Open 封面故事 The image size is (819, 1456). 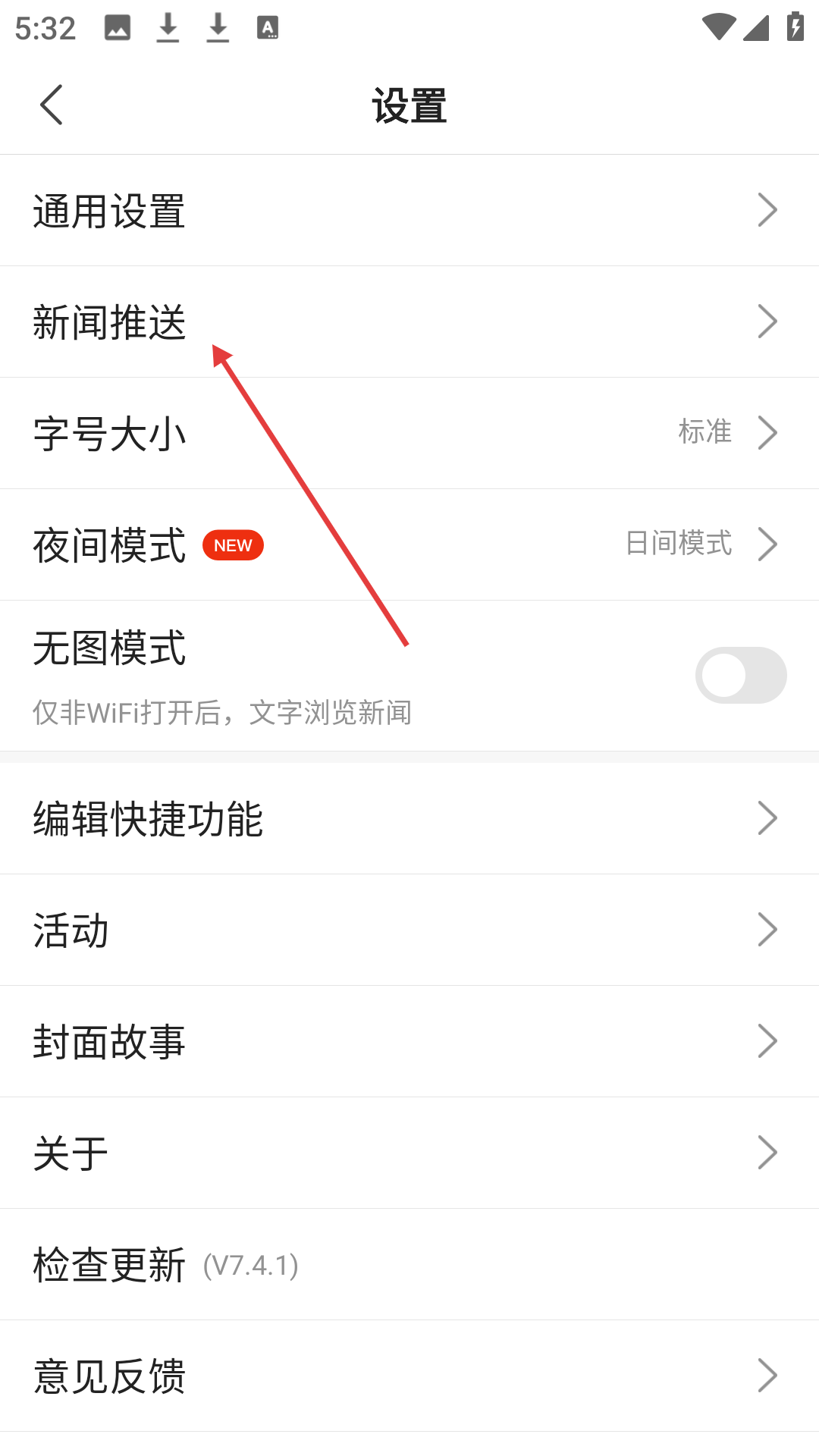[409, 1041]
